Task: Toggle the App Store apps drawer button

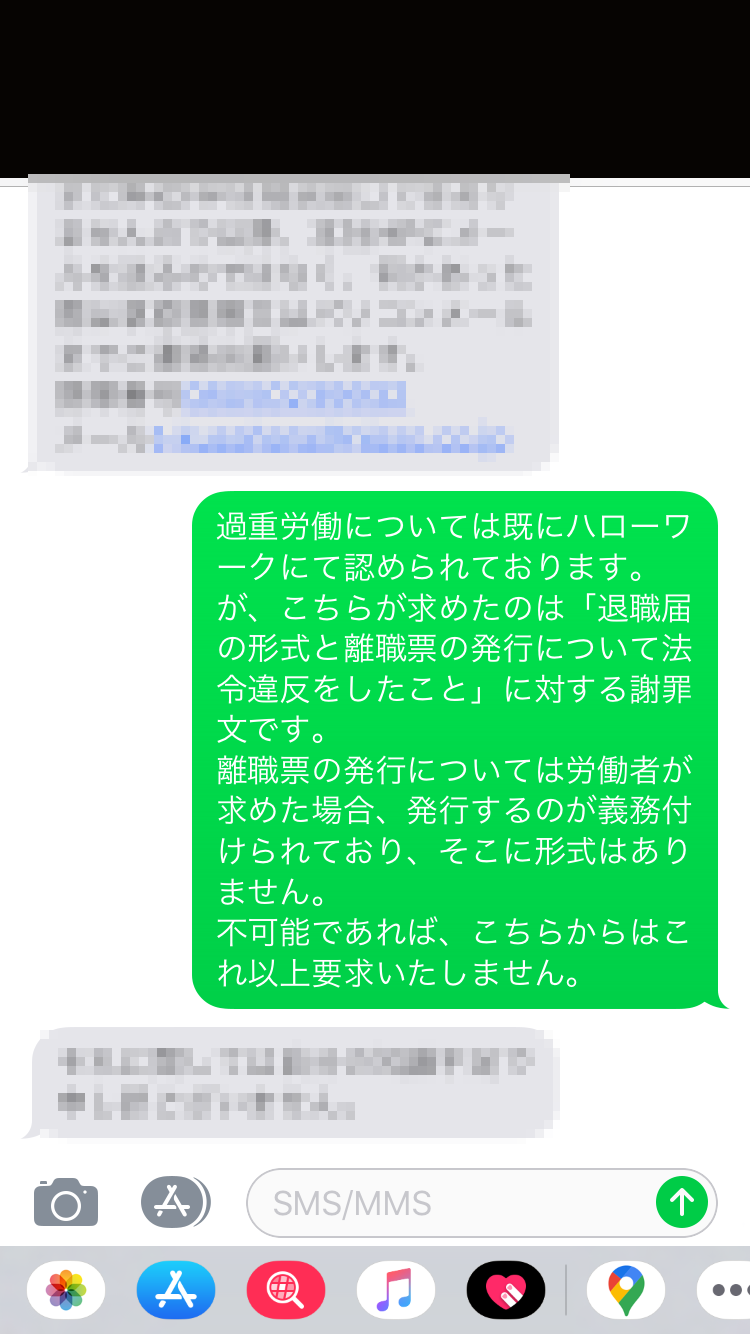Action: point(174,1202)
